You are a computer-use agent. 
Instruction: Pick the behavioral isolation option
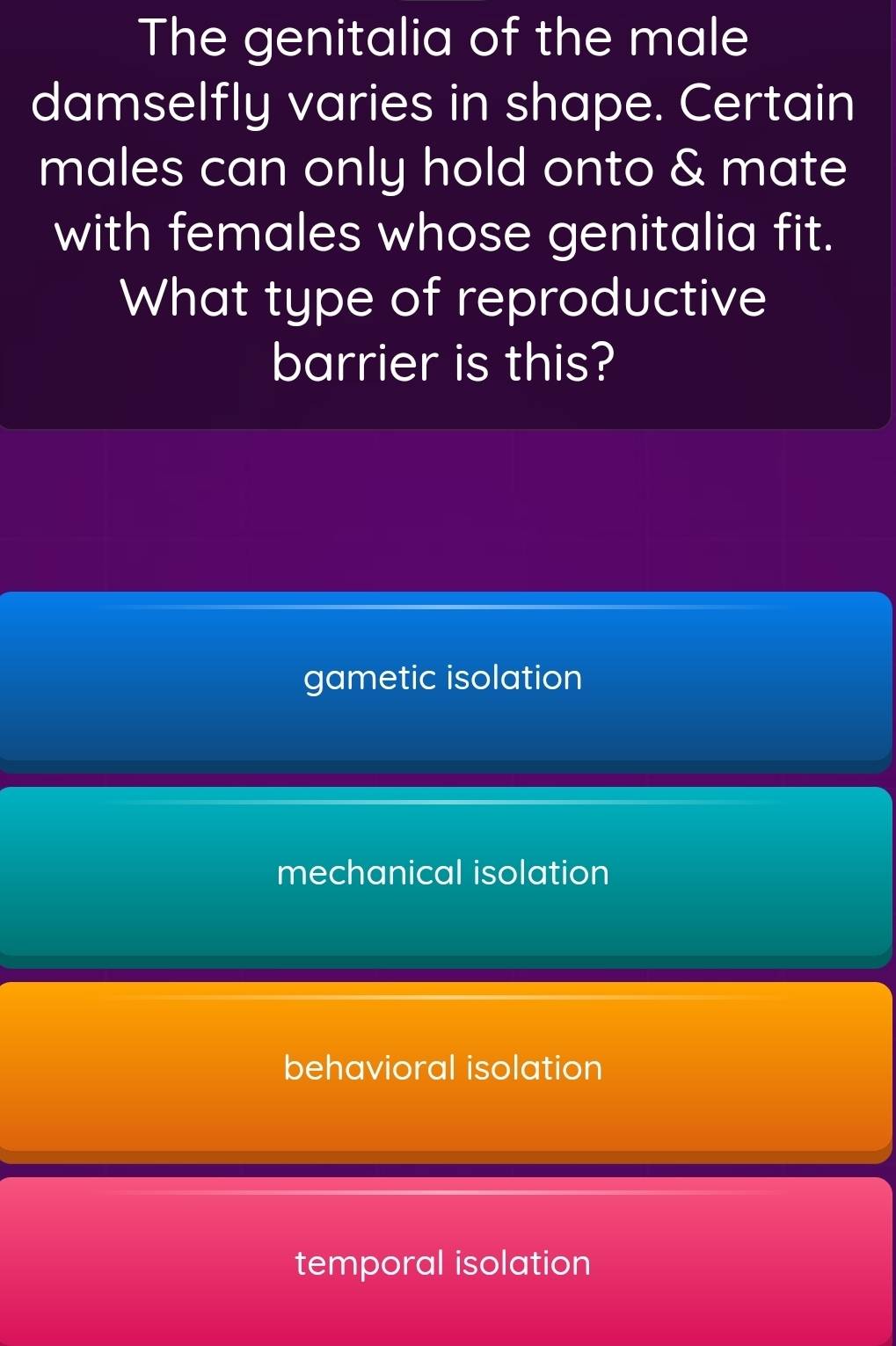coord(444,1068)
